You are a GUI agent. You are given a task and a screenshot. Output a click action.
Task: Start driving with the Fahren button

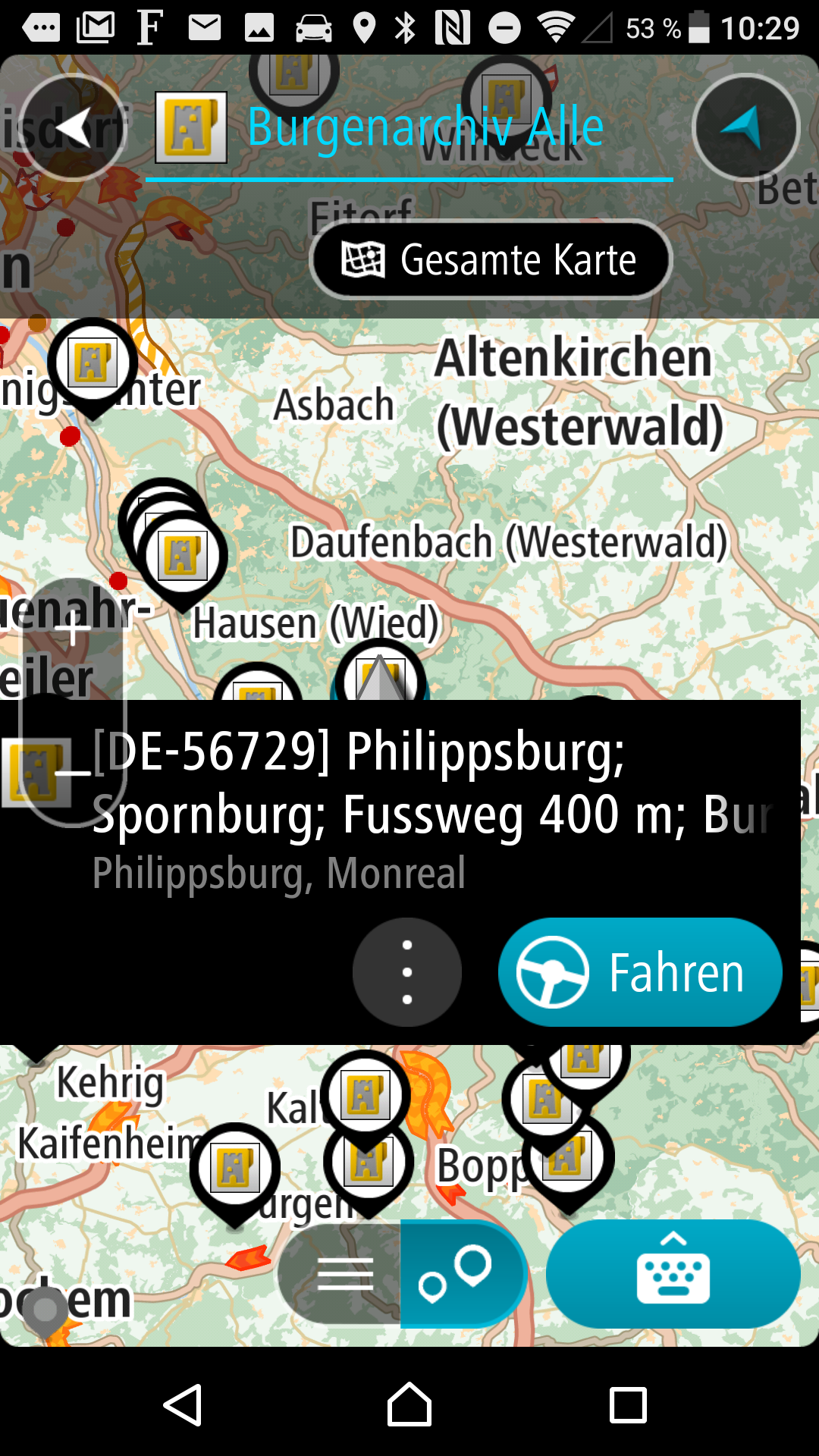(639, 972)
